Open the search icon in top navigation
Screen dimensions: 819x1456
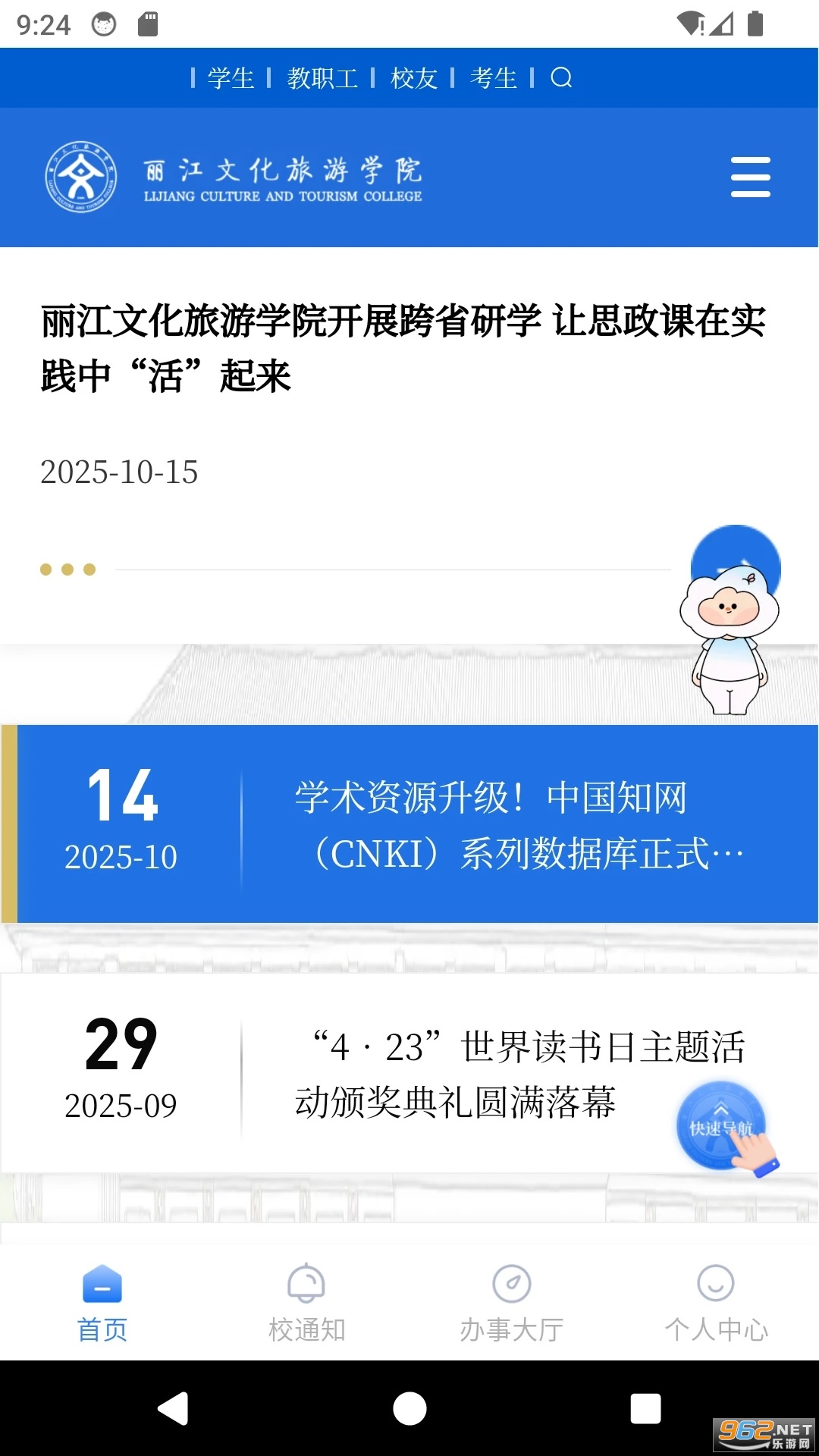tap(563, 78)
